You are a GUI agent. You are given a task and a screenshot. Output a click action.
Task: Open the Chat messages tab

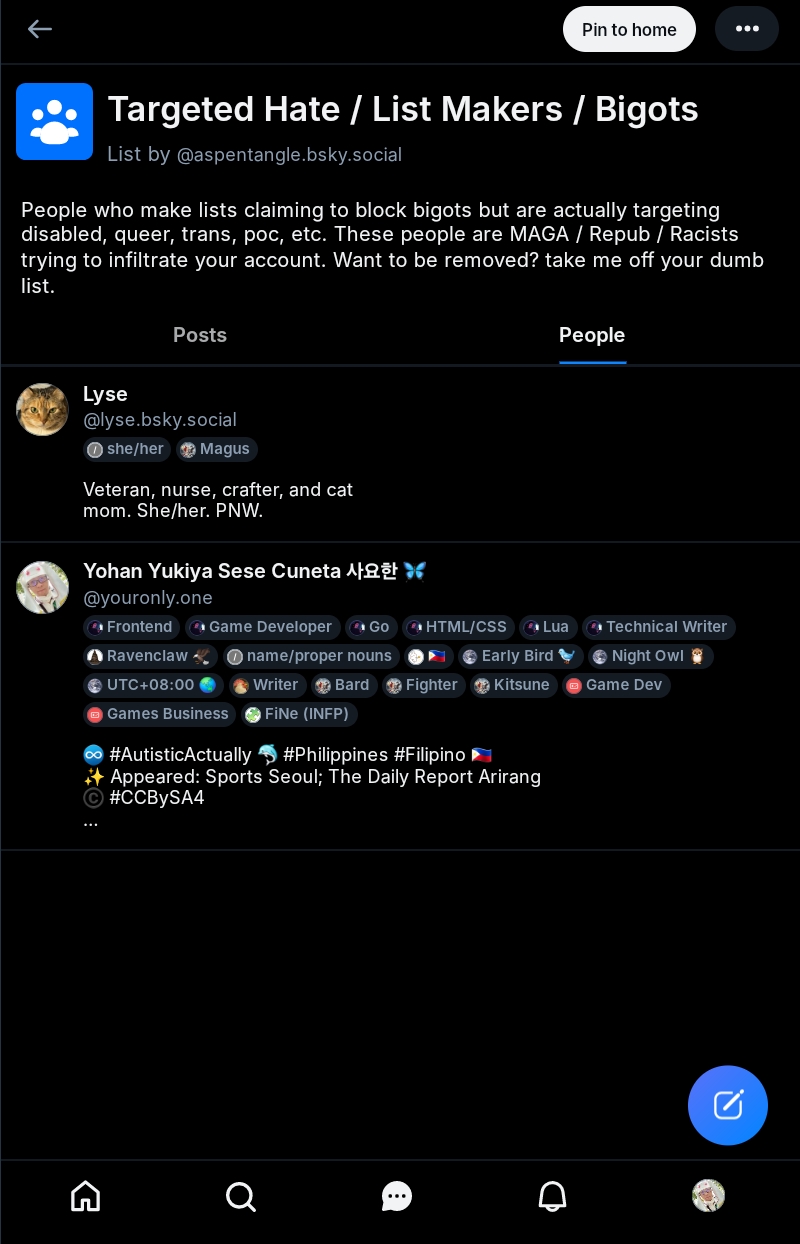(397, 1196)
